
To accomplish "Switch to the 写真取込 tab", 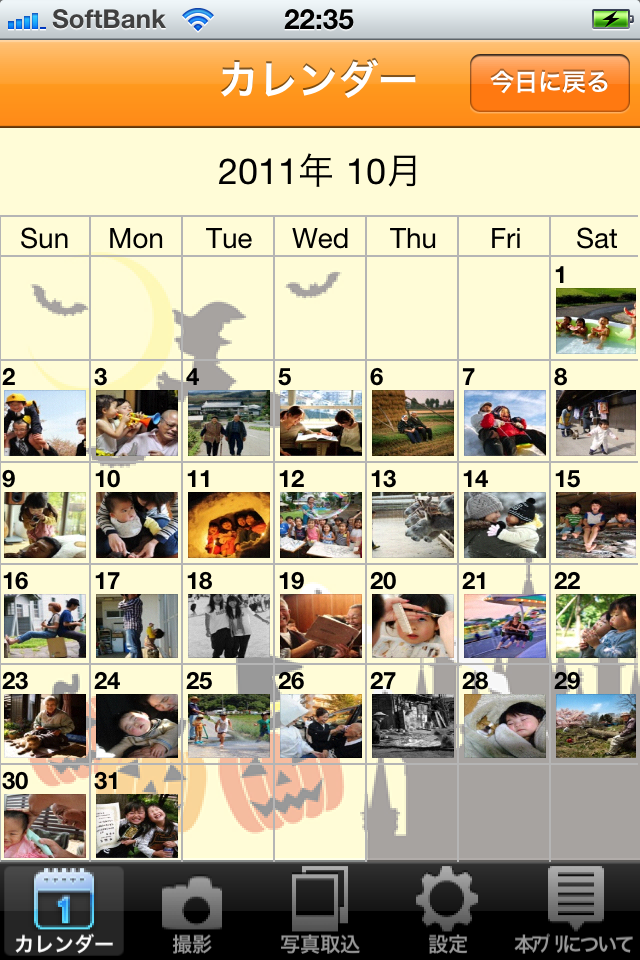I will point(320,912).
